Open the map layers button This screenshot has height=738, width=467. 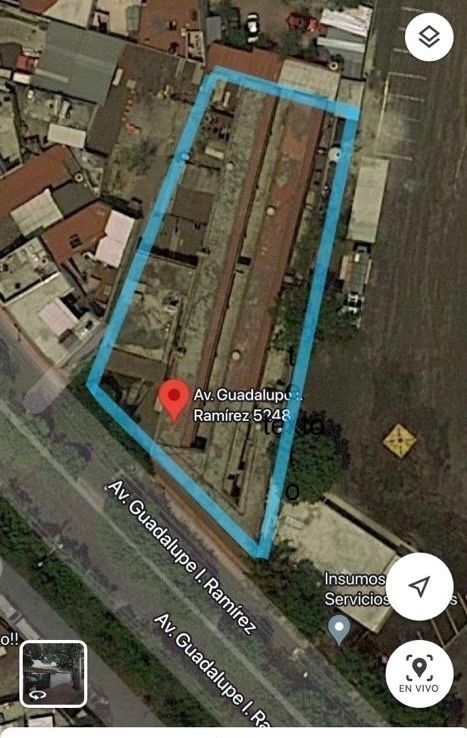tap(429, 37)
